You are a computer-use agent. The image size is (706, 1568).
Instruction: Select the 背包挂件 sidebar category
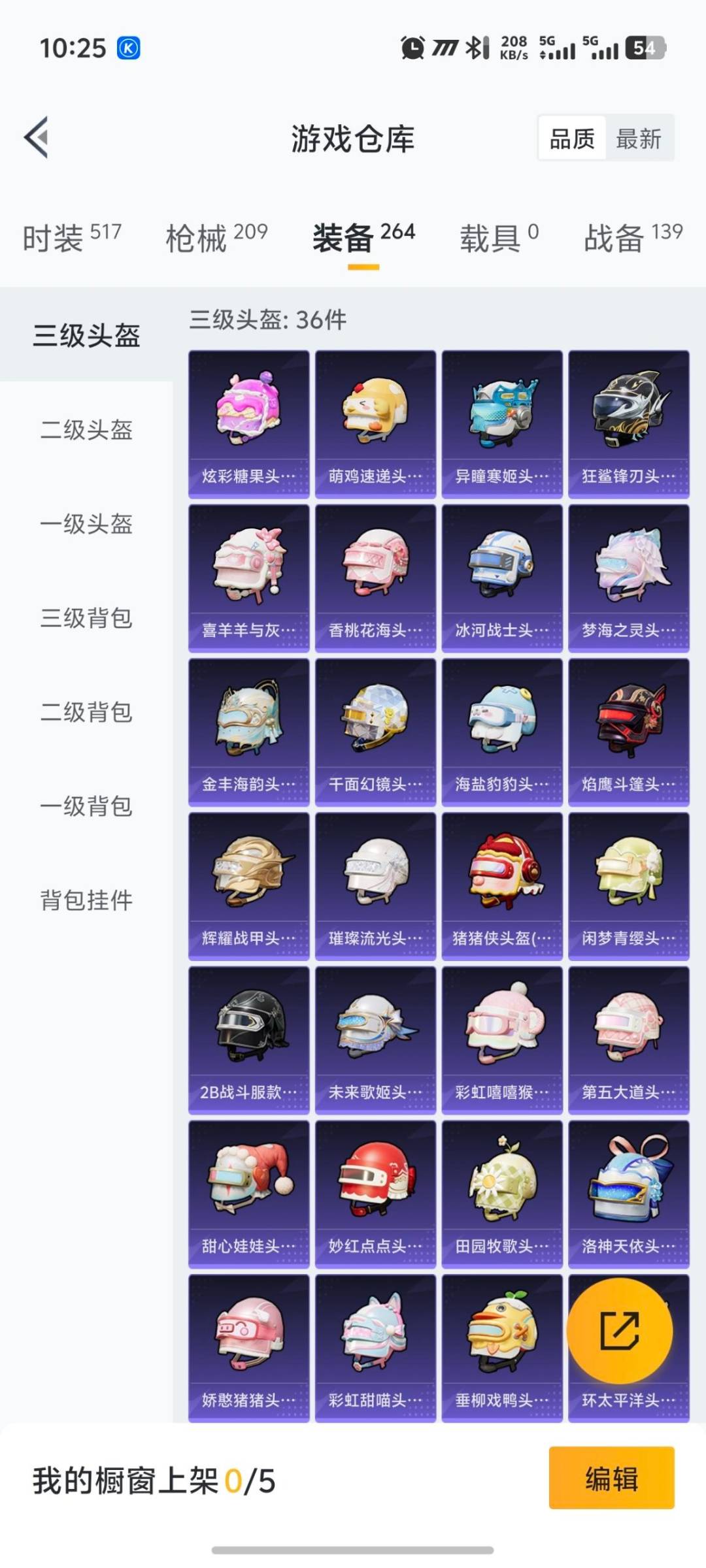(x=87, y=902)
